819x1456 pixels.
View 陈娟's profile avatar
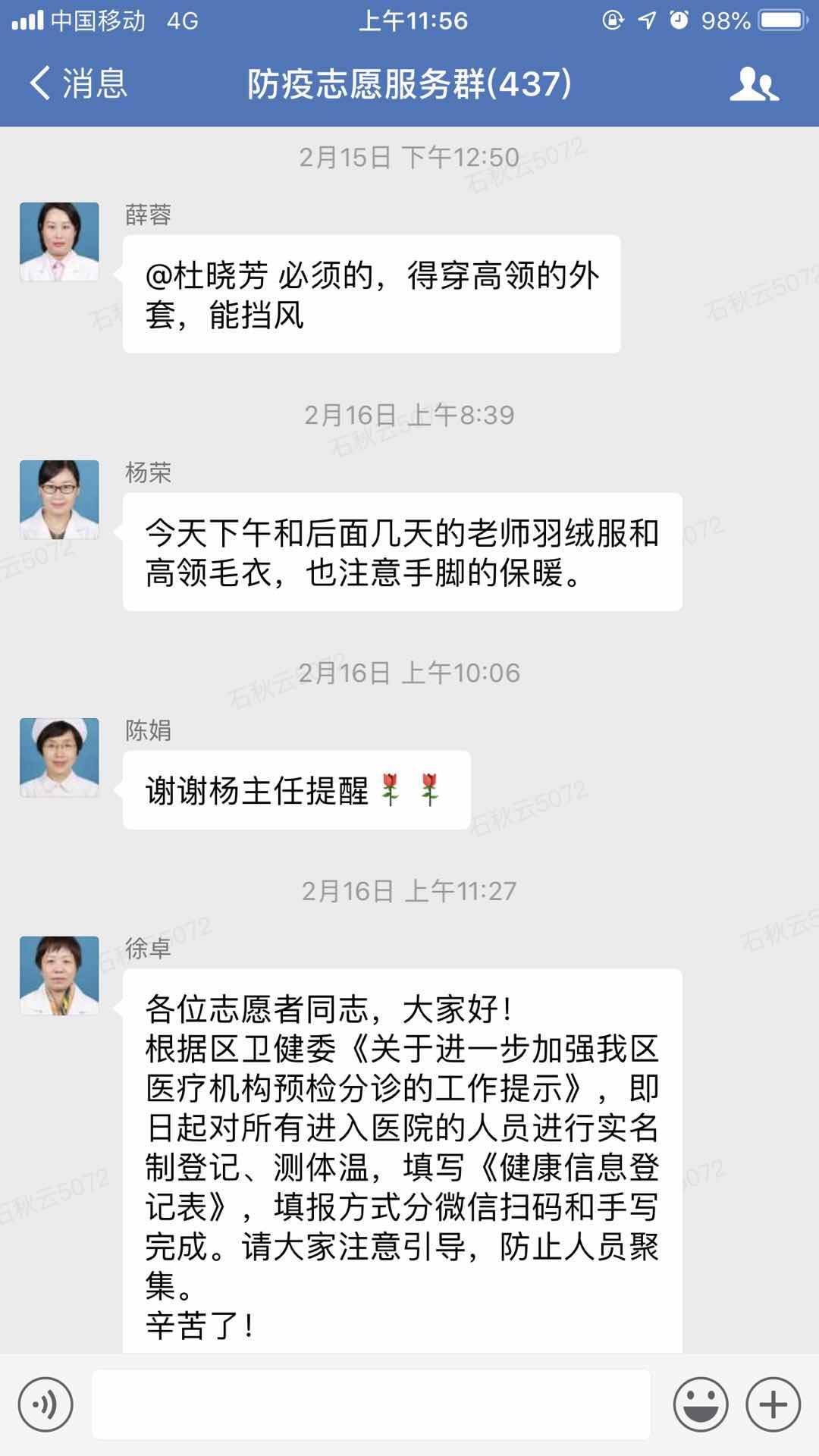pos(59,758)
